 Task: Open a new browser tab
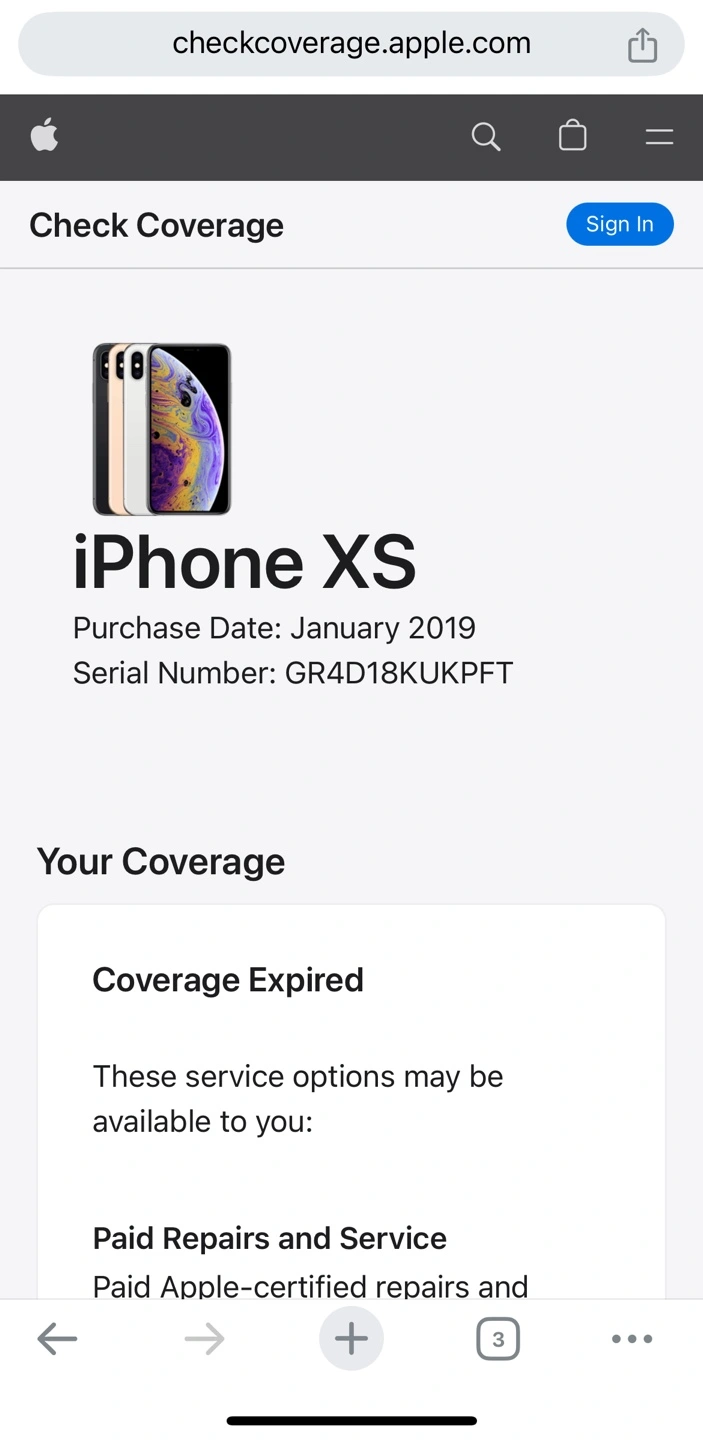tap(351, 1338)
